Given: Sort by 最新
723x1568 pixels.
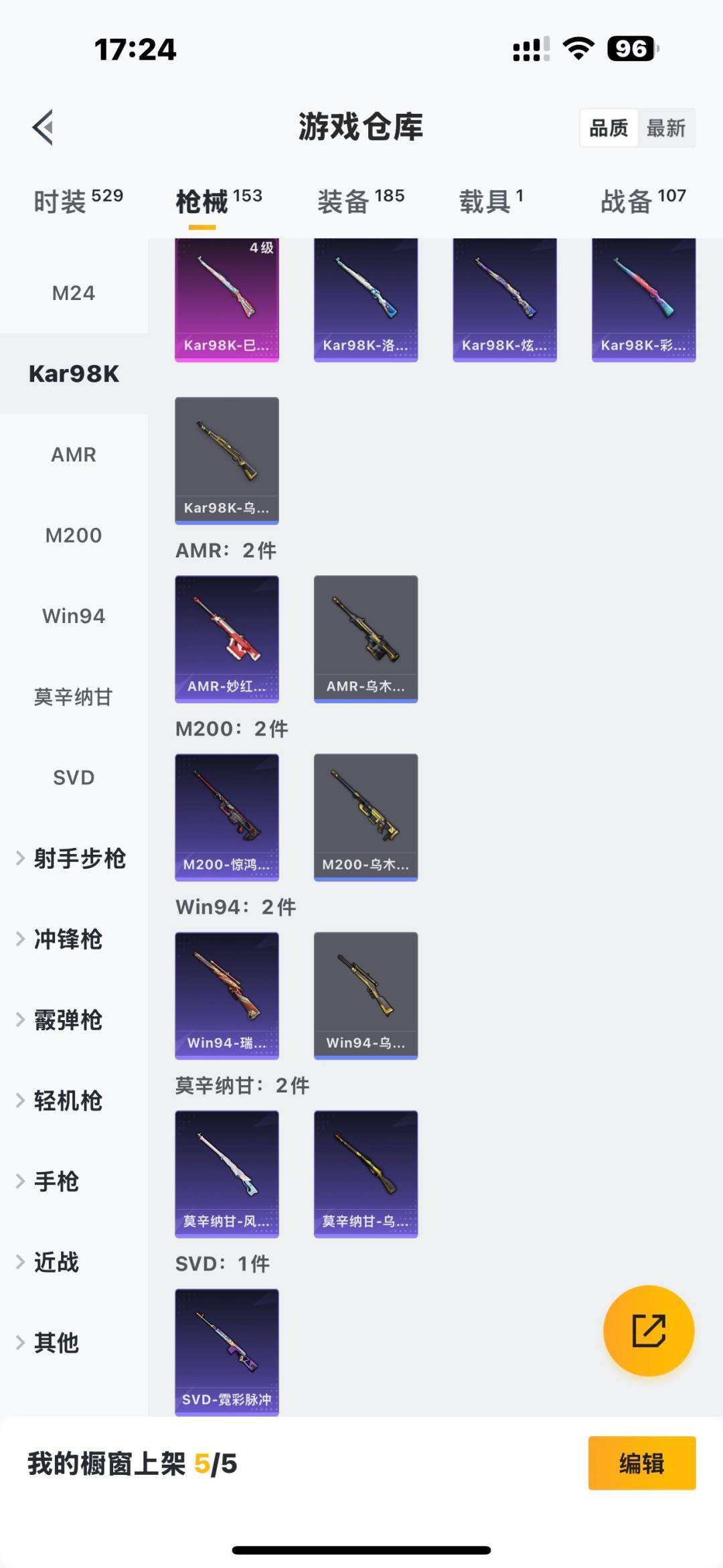Looking at the screenshot, I should (665, 128).
